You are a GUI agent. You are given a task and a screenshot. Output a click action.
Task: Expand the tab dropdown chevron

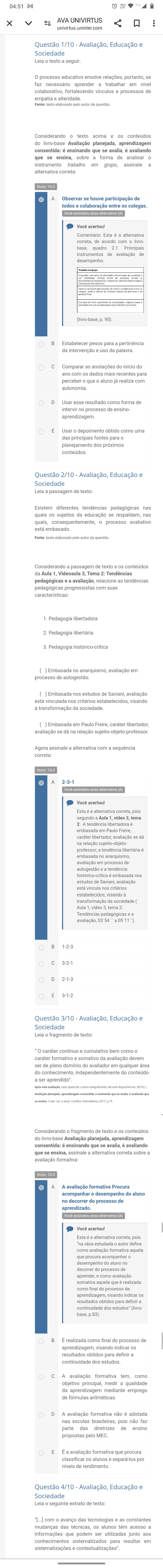point(28,24)
